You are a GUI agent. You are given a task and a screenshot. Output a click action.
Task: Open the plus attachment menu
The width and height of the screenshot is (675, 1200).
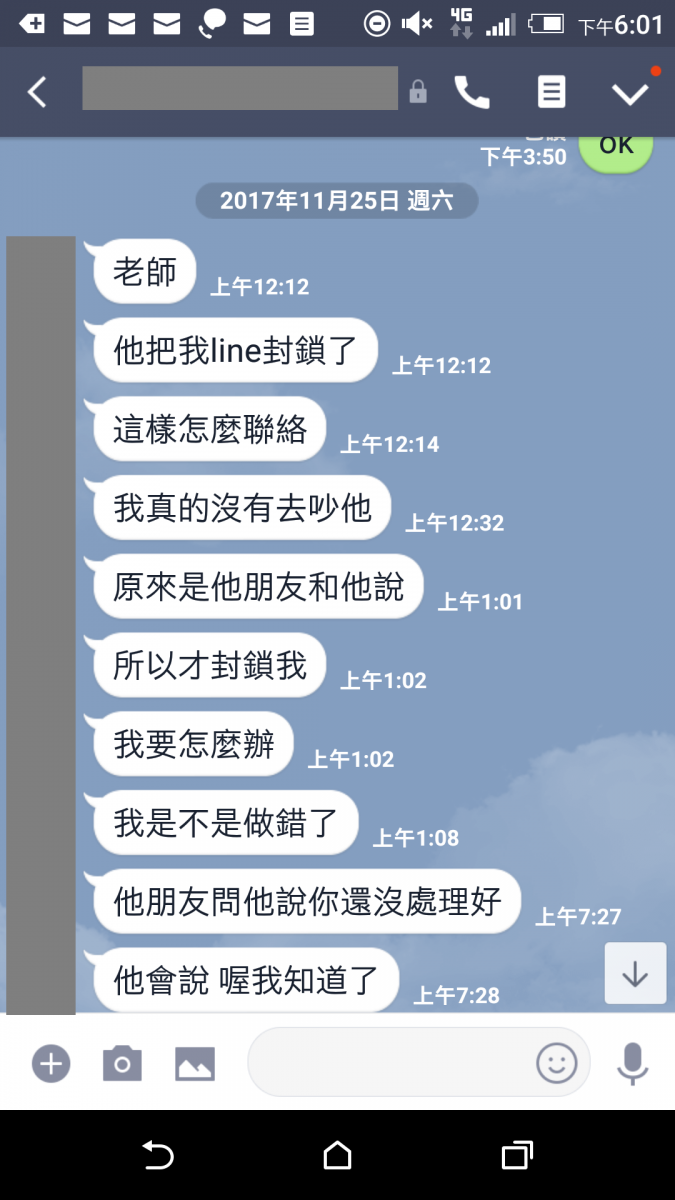pyautogui.click(x=51, y=1063)
